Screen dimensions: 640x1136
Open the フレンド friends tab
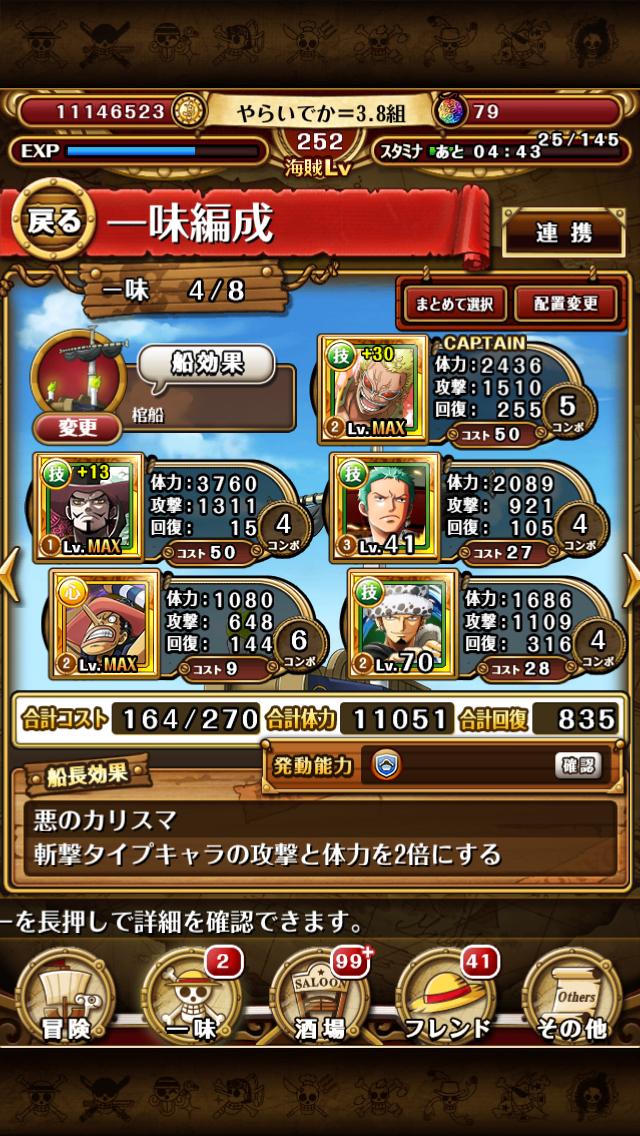(446, 995)
